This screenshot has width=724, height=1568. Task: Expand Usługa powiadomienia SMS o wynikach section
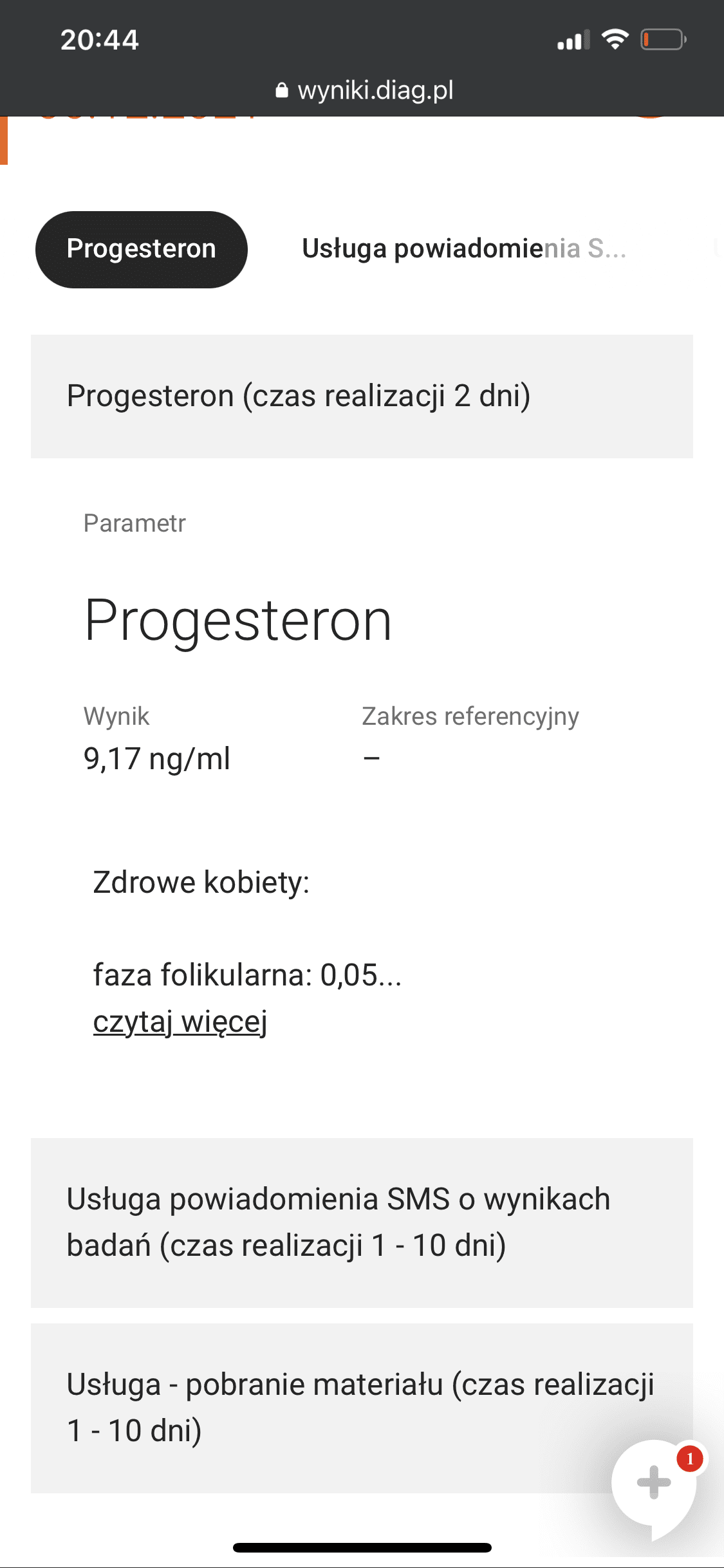(x=362, y=1222)
